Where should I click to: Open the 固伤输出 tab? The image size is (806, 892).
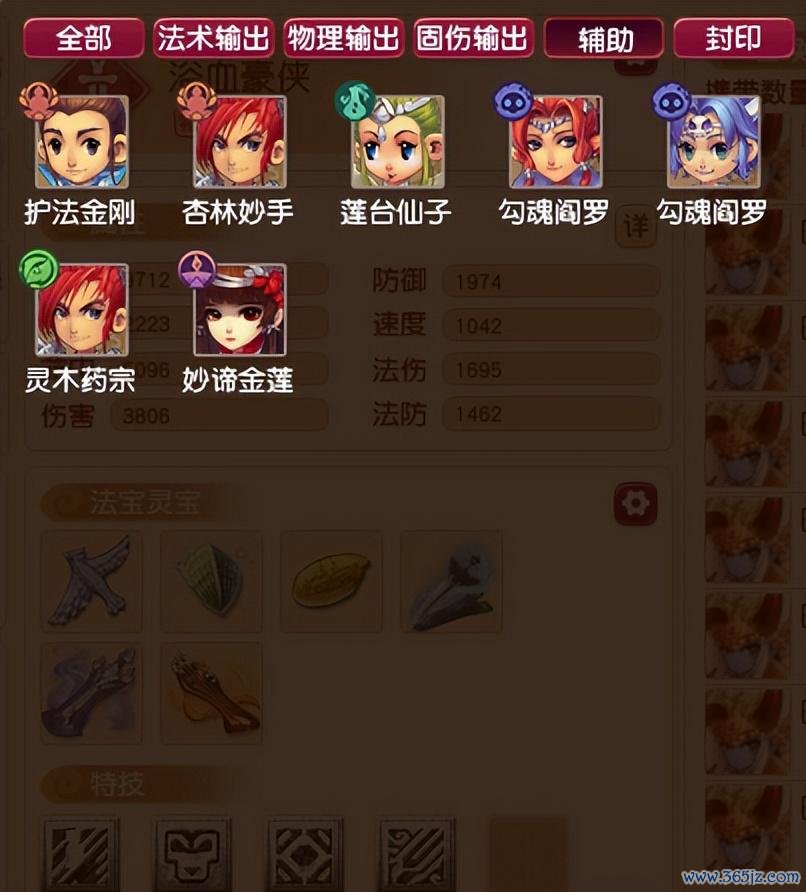point(474,39)
